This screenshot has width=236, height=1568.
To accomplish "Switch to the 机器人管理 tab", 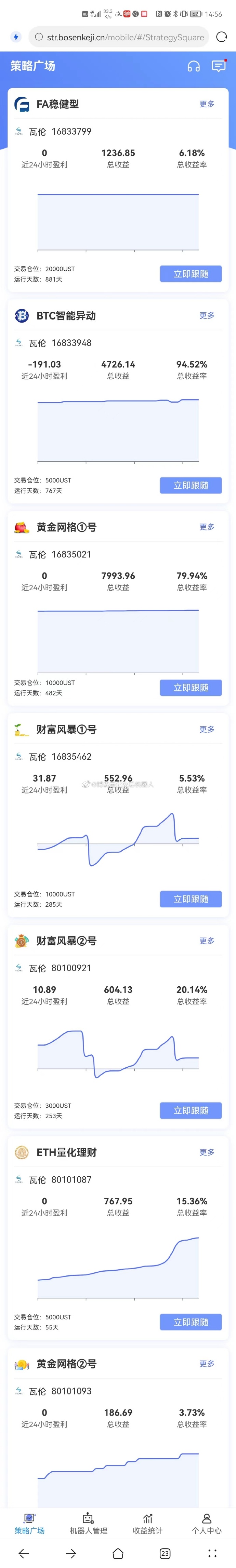I will [89, 1524].
